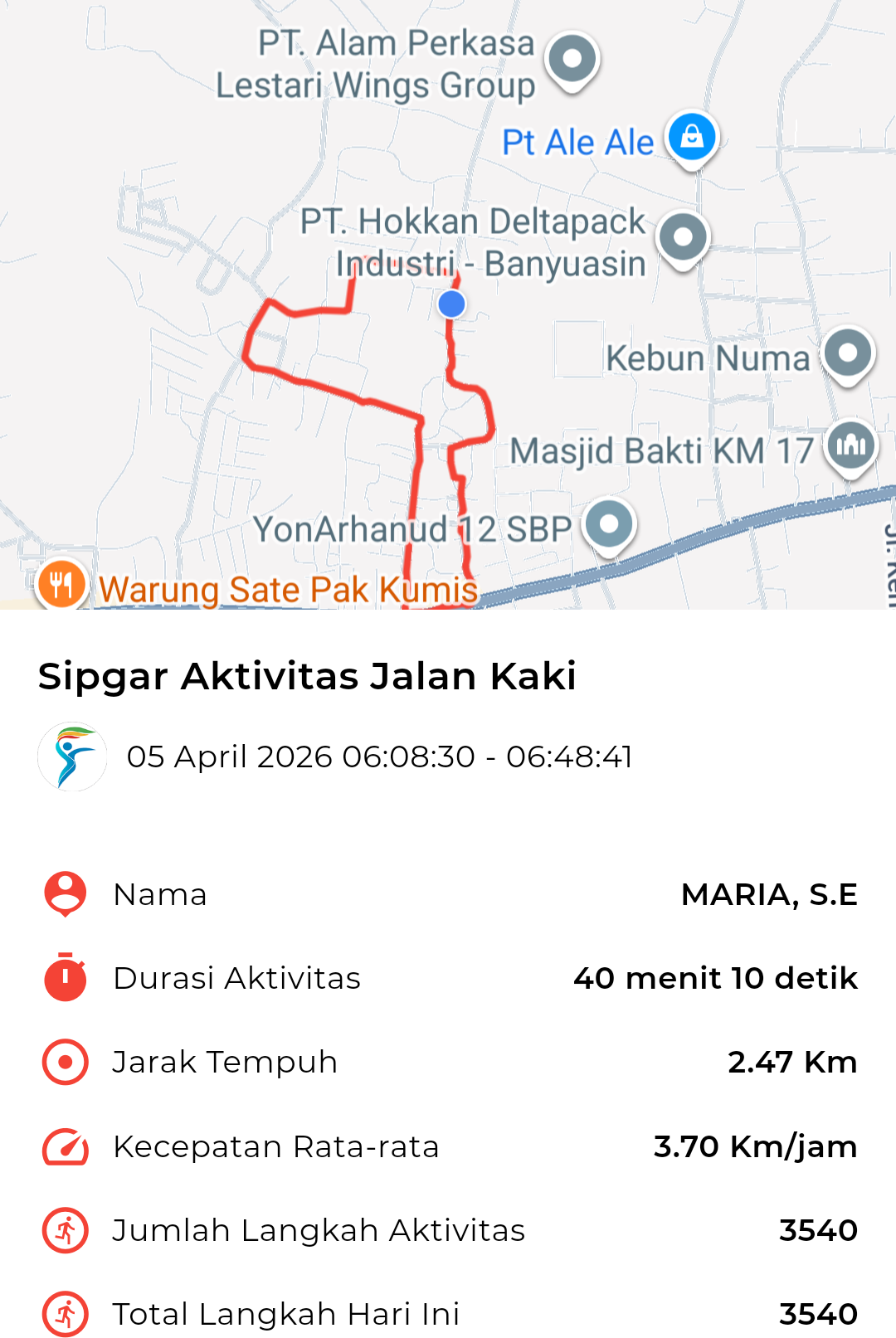Open the Kebun Numa map marker

(x=848, y=353)
